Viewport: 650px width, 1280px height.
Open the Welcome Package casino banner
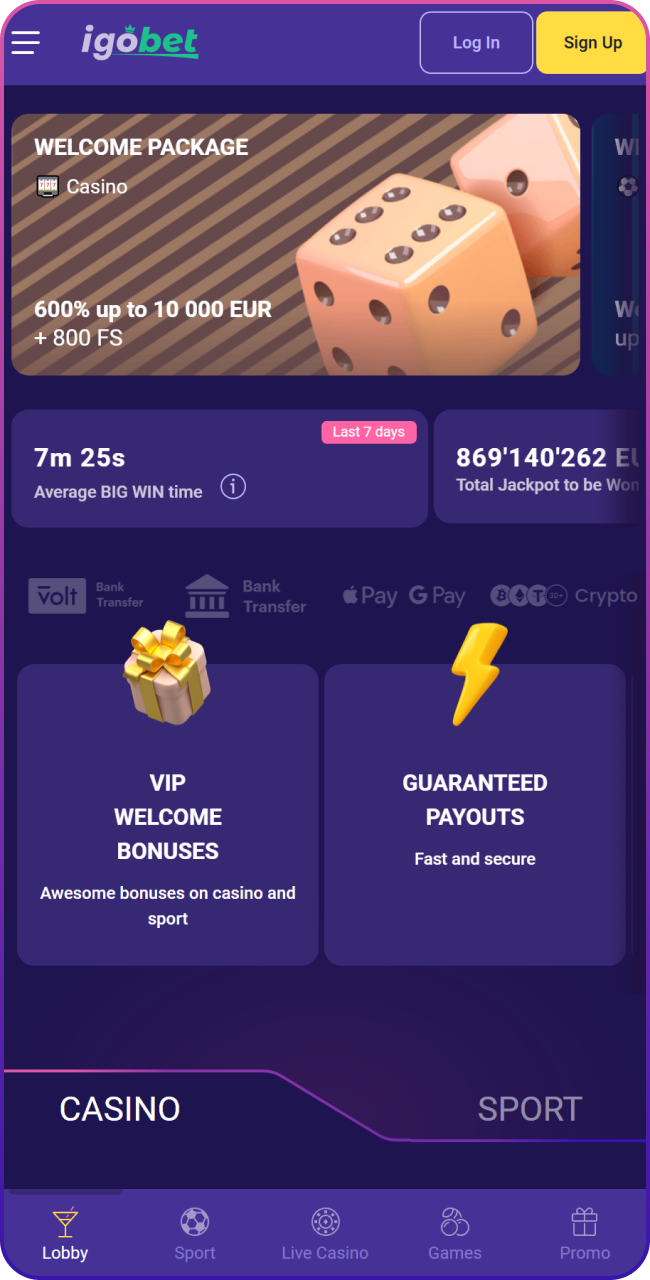[295, 244]
